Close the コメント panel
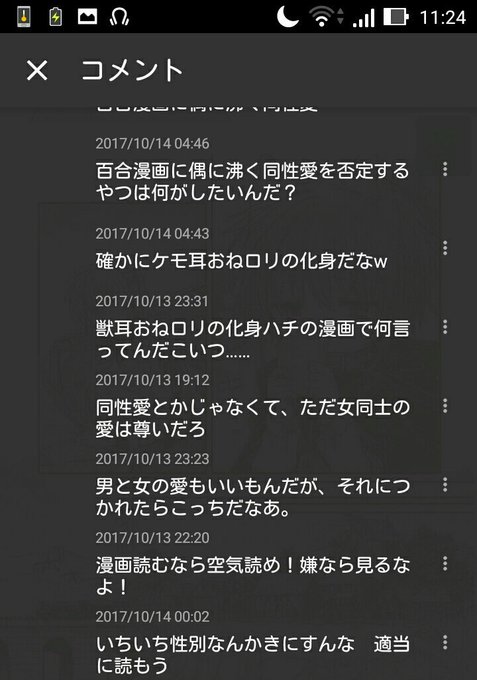This screenshot has width=477, height=680. (x=37, y=70)
